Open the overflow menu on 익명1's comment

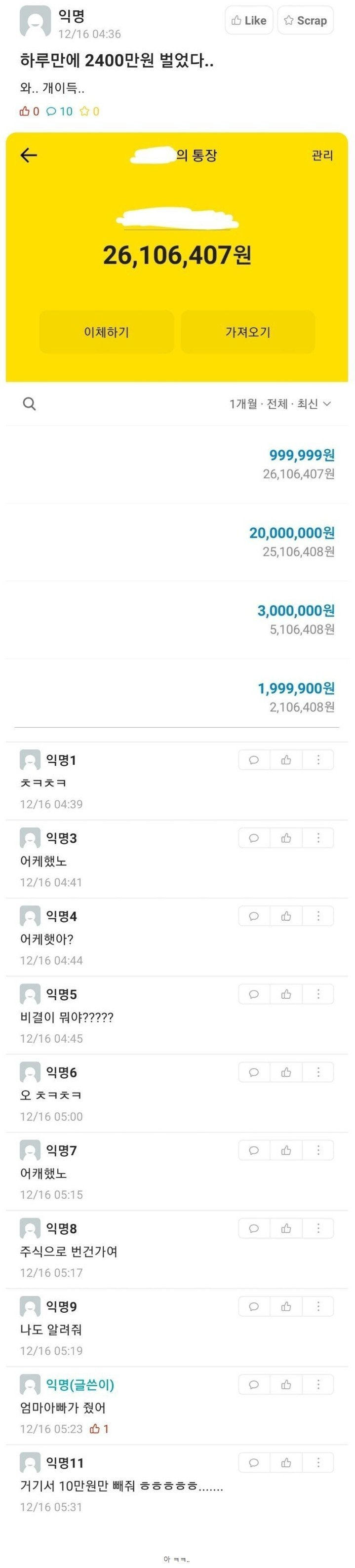coord(318,760)
